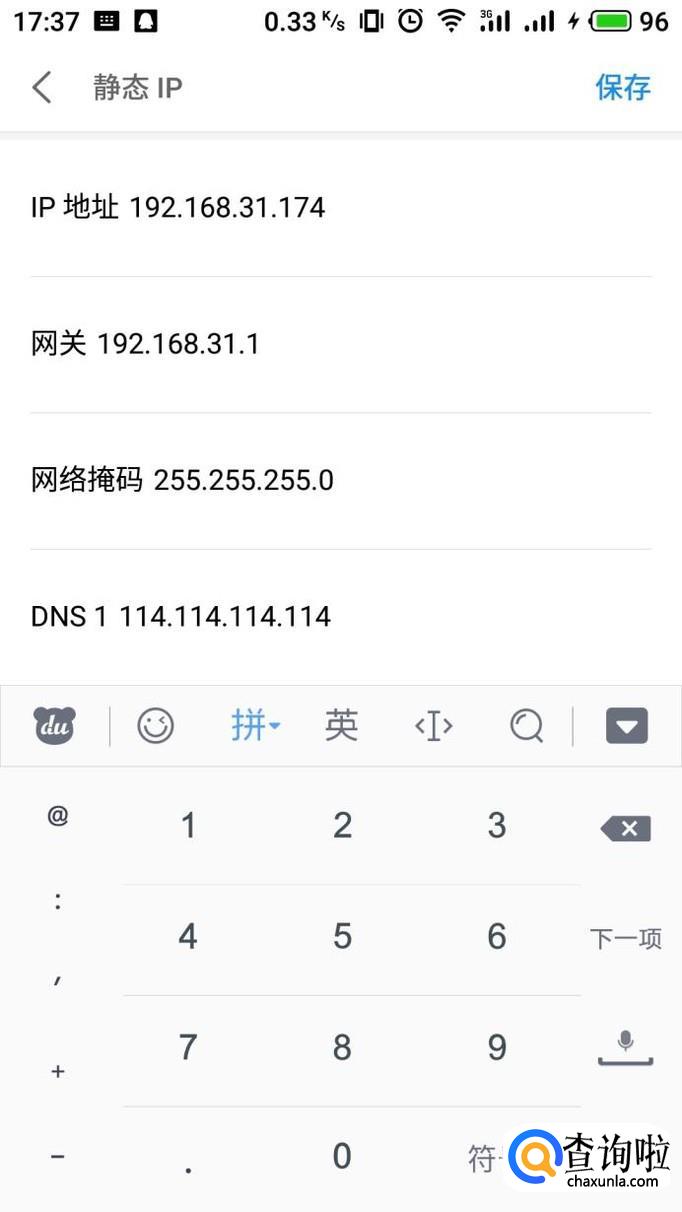Insert the @ symbol from side column

pos(58,816)
